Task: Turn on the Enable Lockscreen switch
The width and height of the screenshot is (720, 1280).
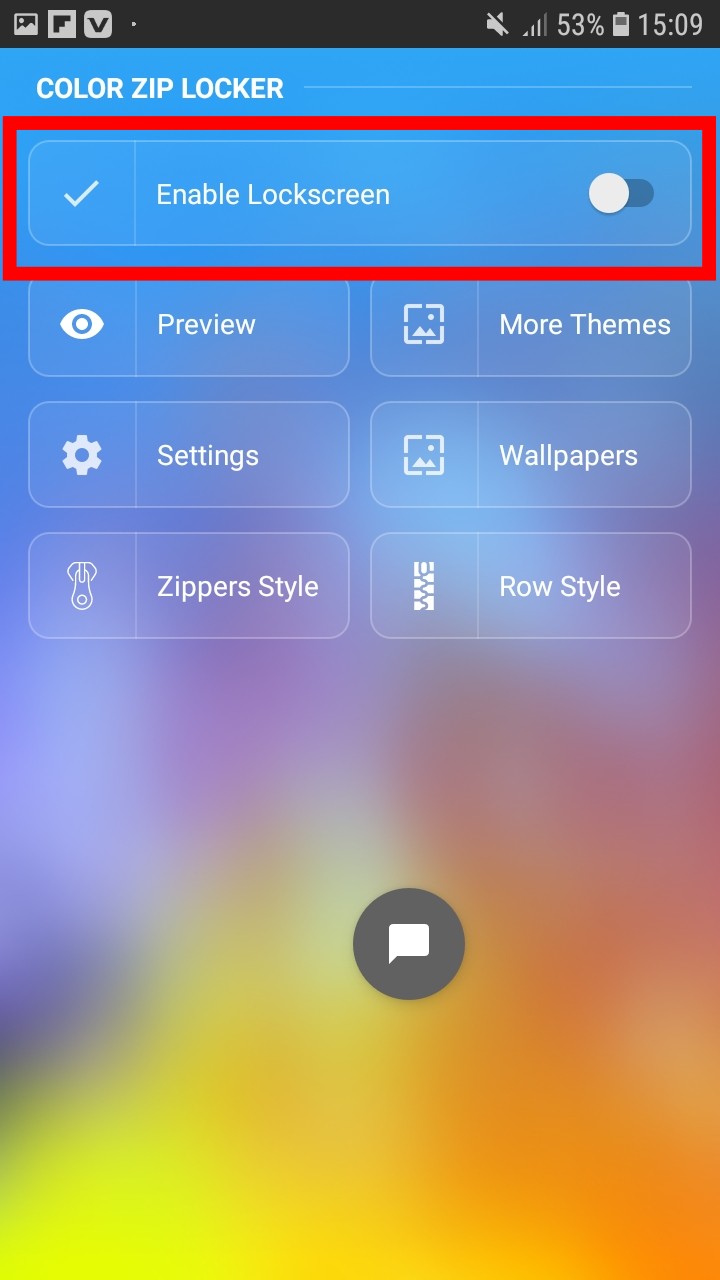Action: click(621, 194)
